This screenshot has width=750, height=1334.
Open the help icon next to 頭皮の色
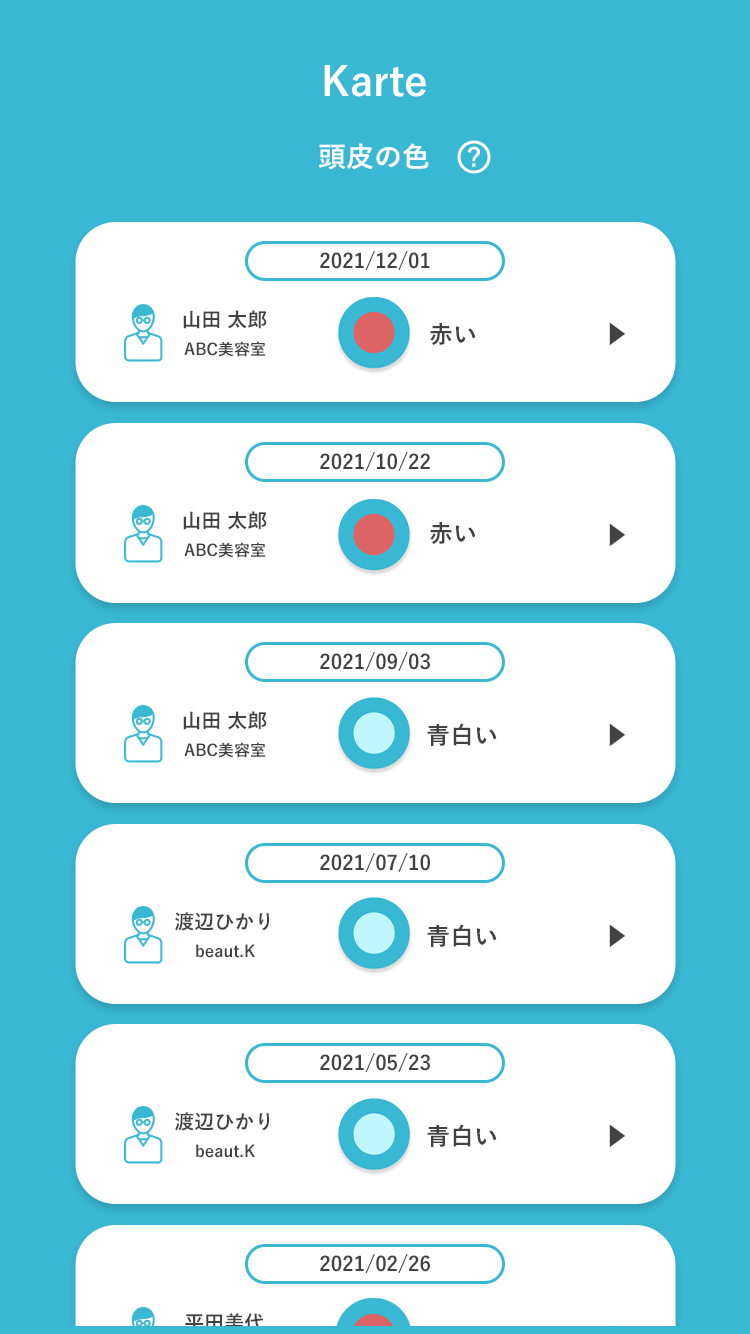[474, 157]
